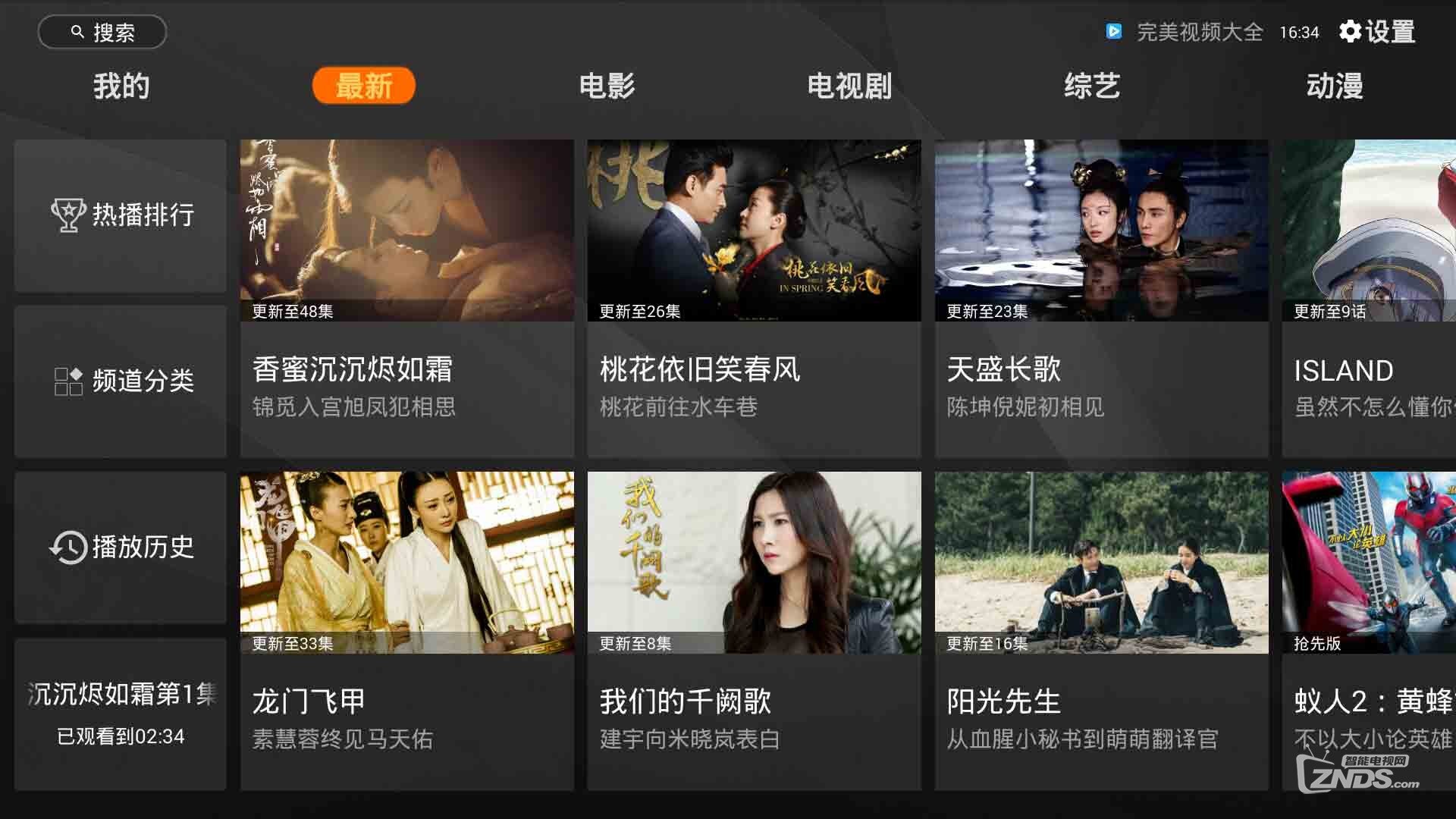Open the 天盛长歌 show card
The height and width of the screenshot is (819, 1456).
coord(1101,298)
